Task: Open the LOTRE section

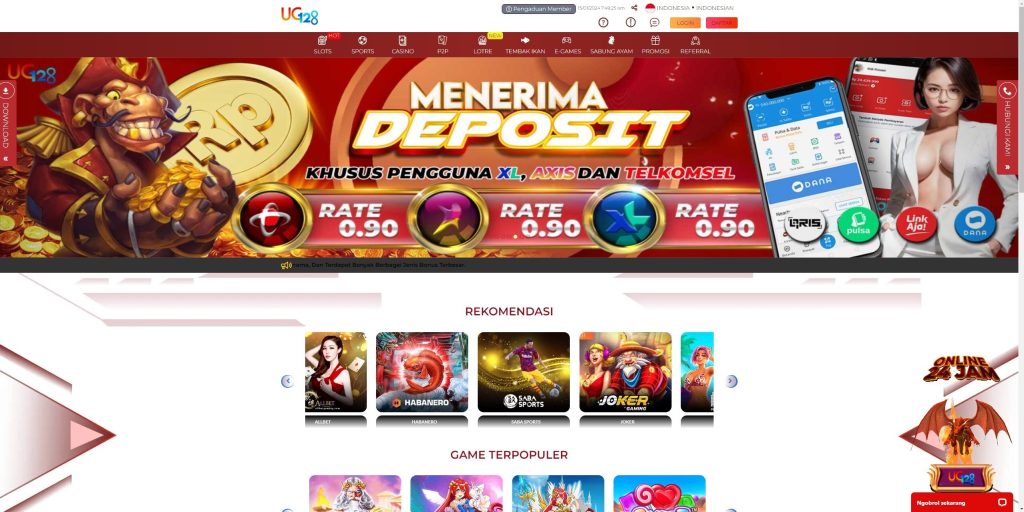Action: click(482, 44)
